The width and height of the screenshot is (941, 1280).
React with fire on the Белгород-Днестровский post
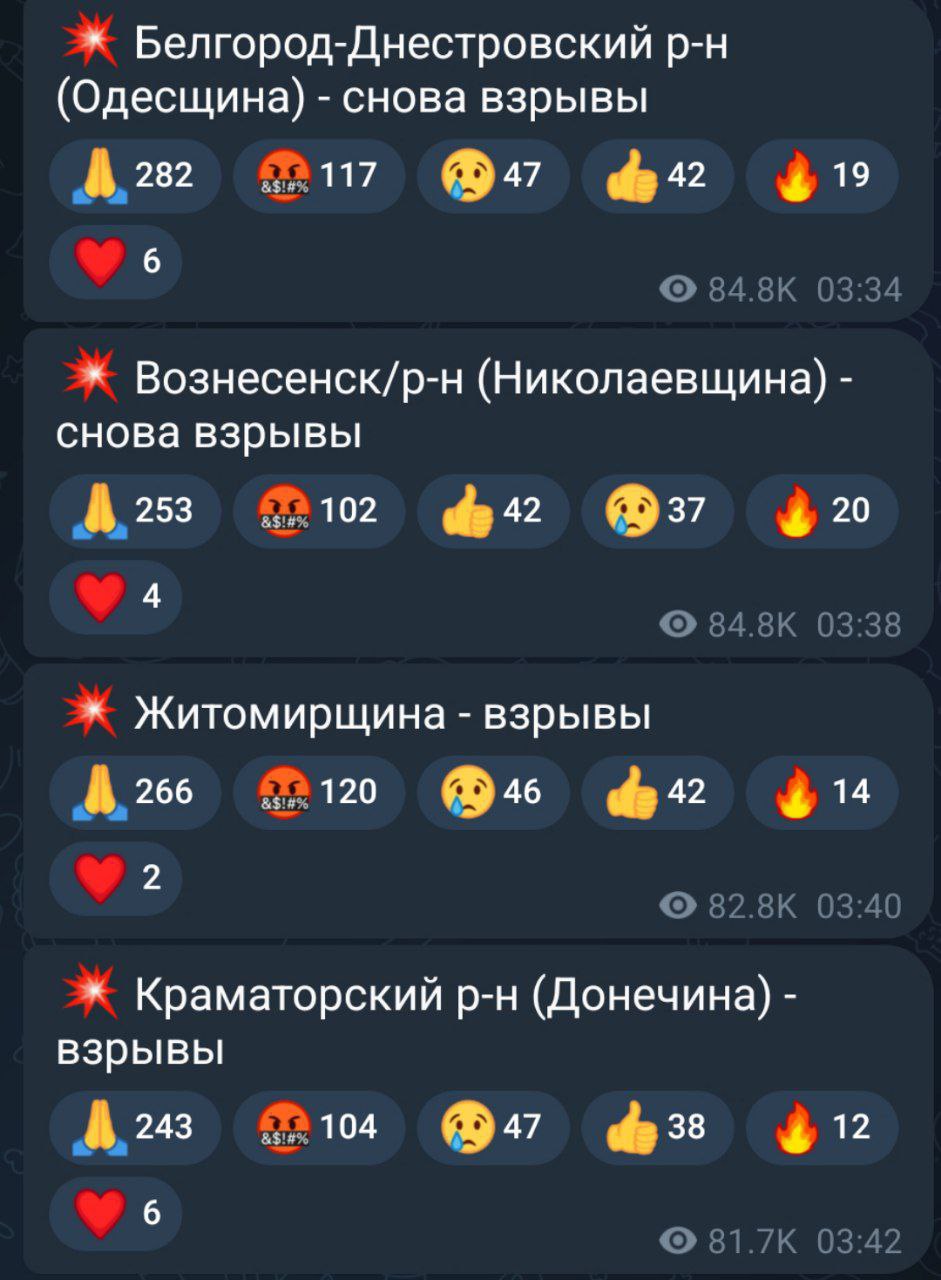(x=821, y=176)
